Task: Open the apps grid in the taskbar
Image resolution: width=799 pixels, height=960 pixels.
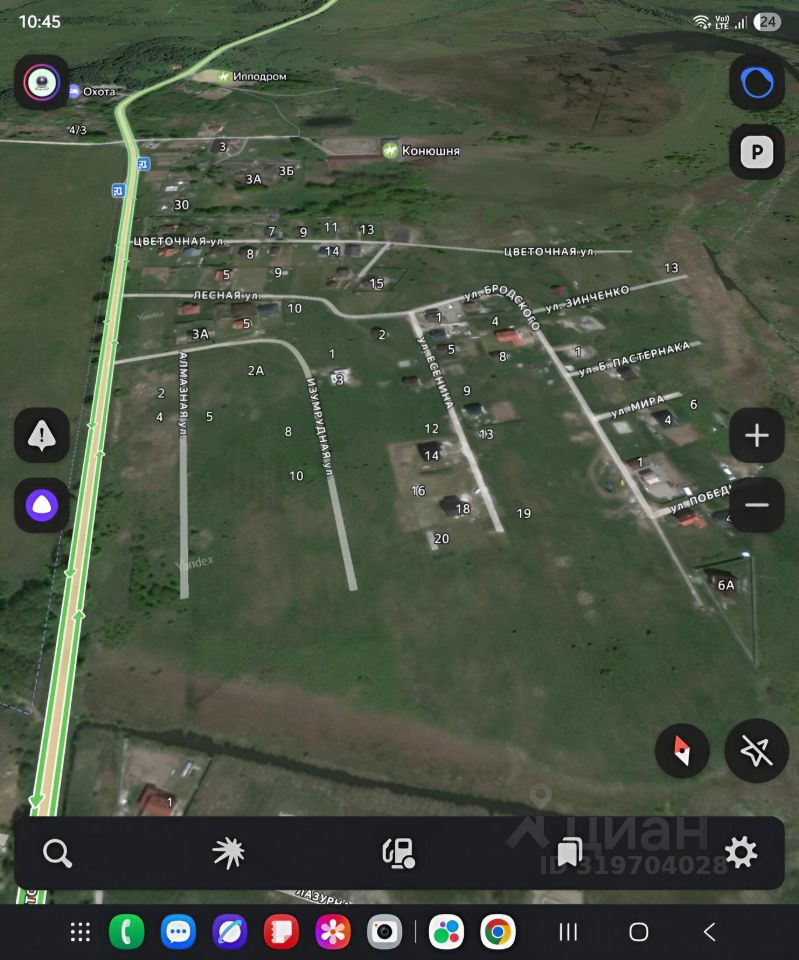Action: coord(80,932)
